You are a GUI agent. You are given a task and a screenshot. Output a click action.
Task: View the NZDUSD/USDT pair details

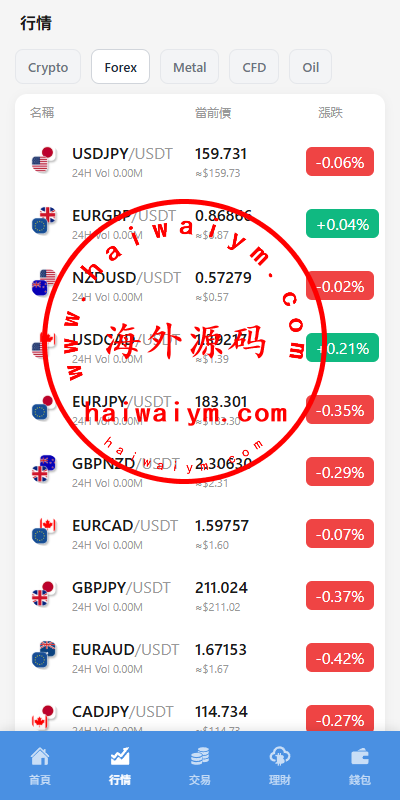pyautogui.click(x=200, y=286)
